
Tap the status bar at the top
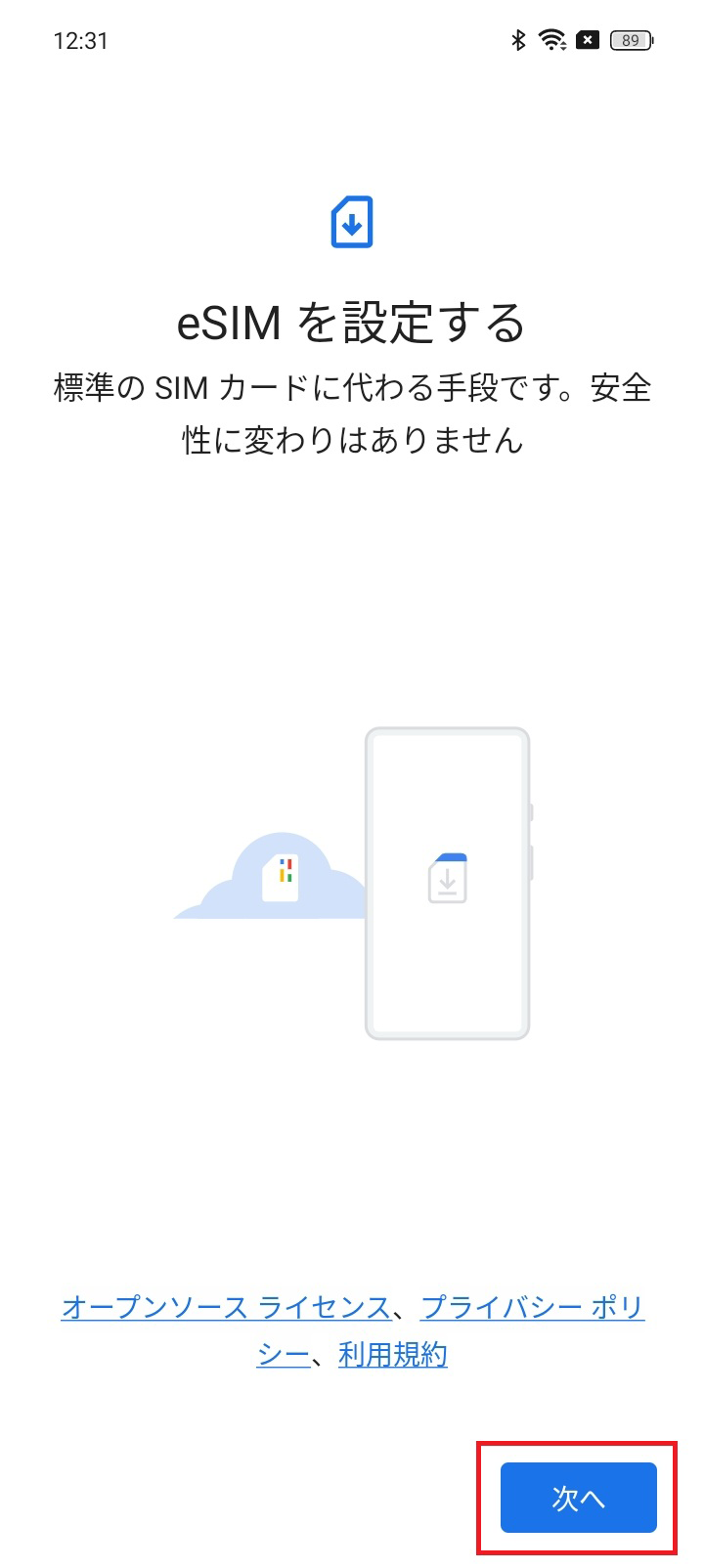[352, 40]
